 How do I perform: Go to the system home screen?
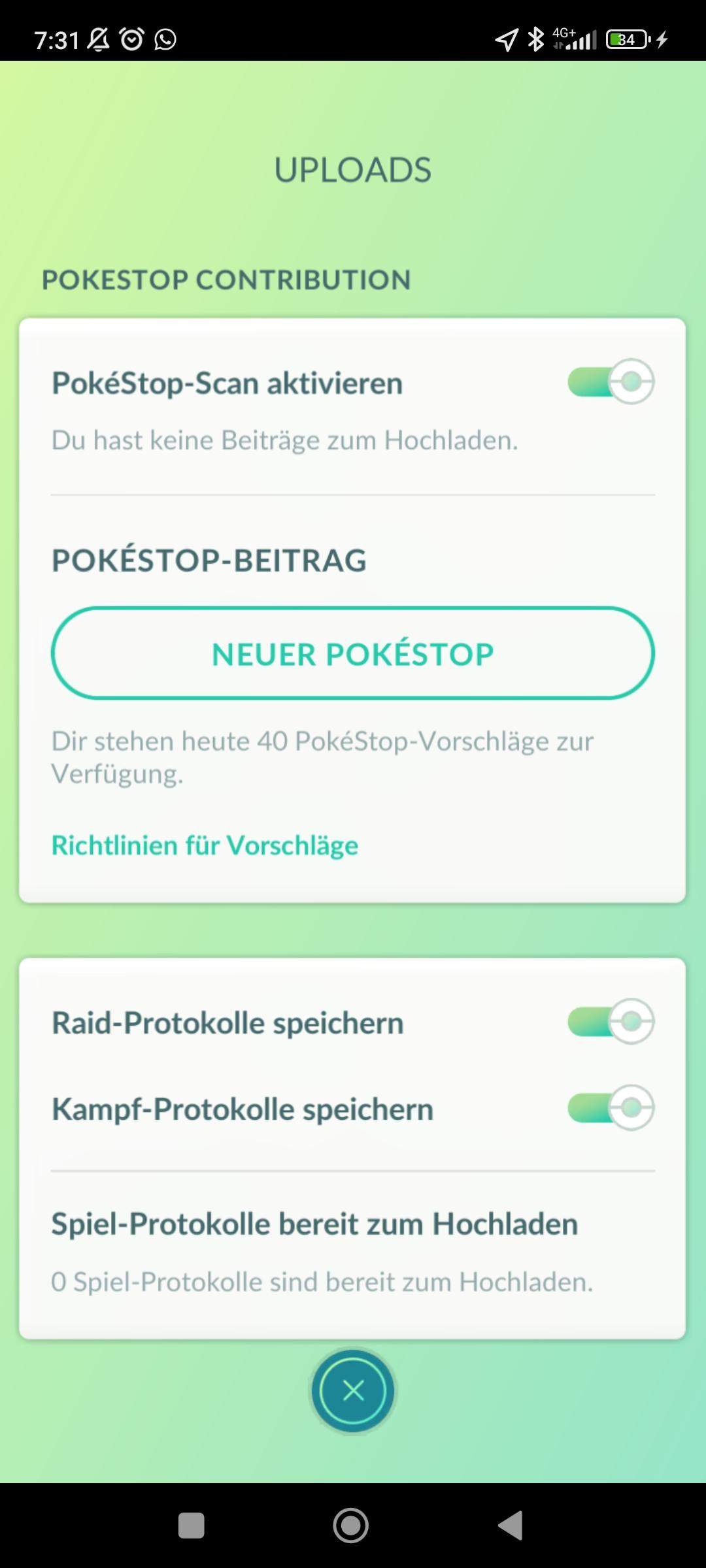pos(351,1526)
